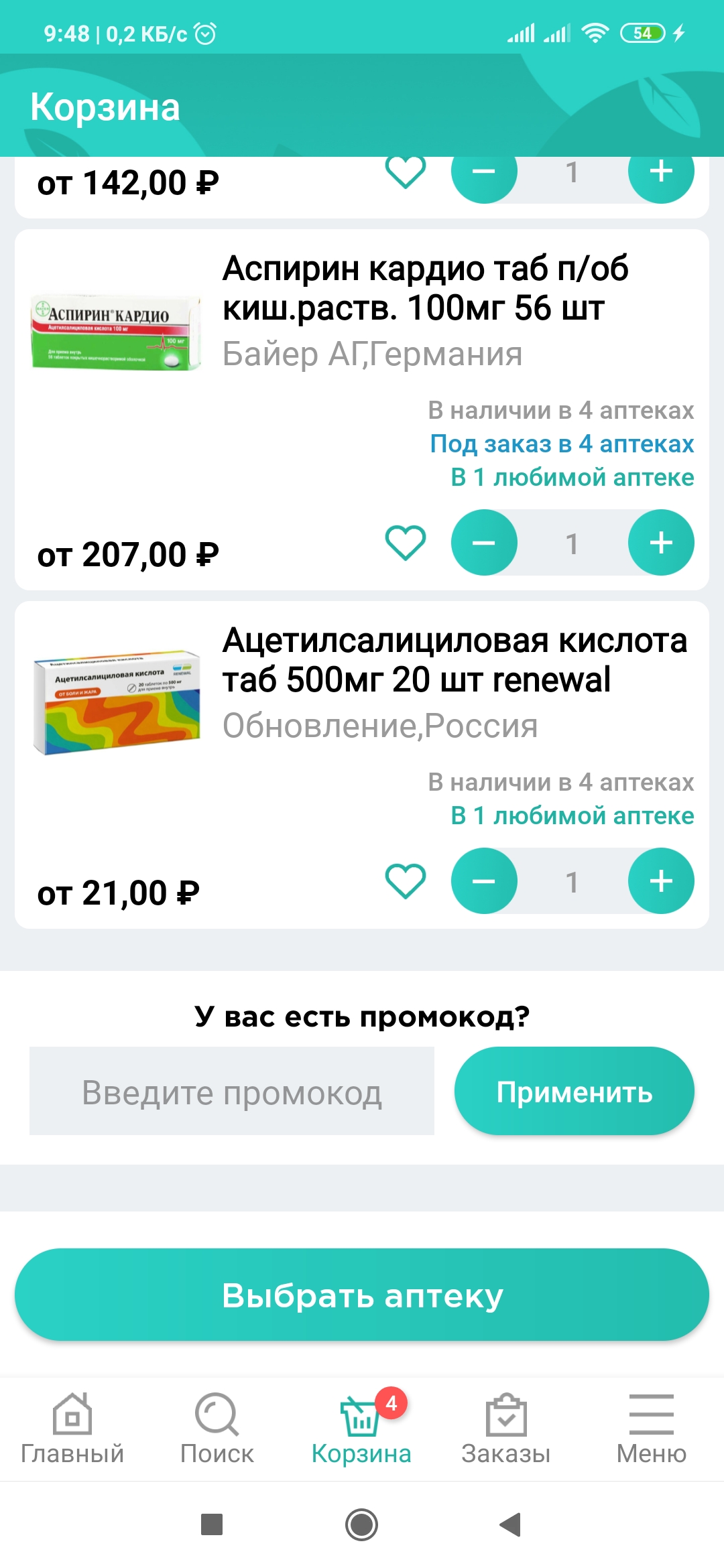724x1568 pixels.
Task: Decrease quantity of Аспирин кардио
Action: (484, 542)
